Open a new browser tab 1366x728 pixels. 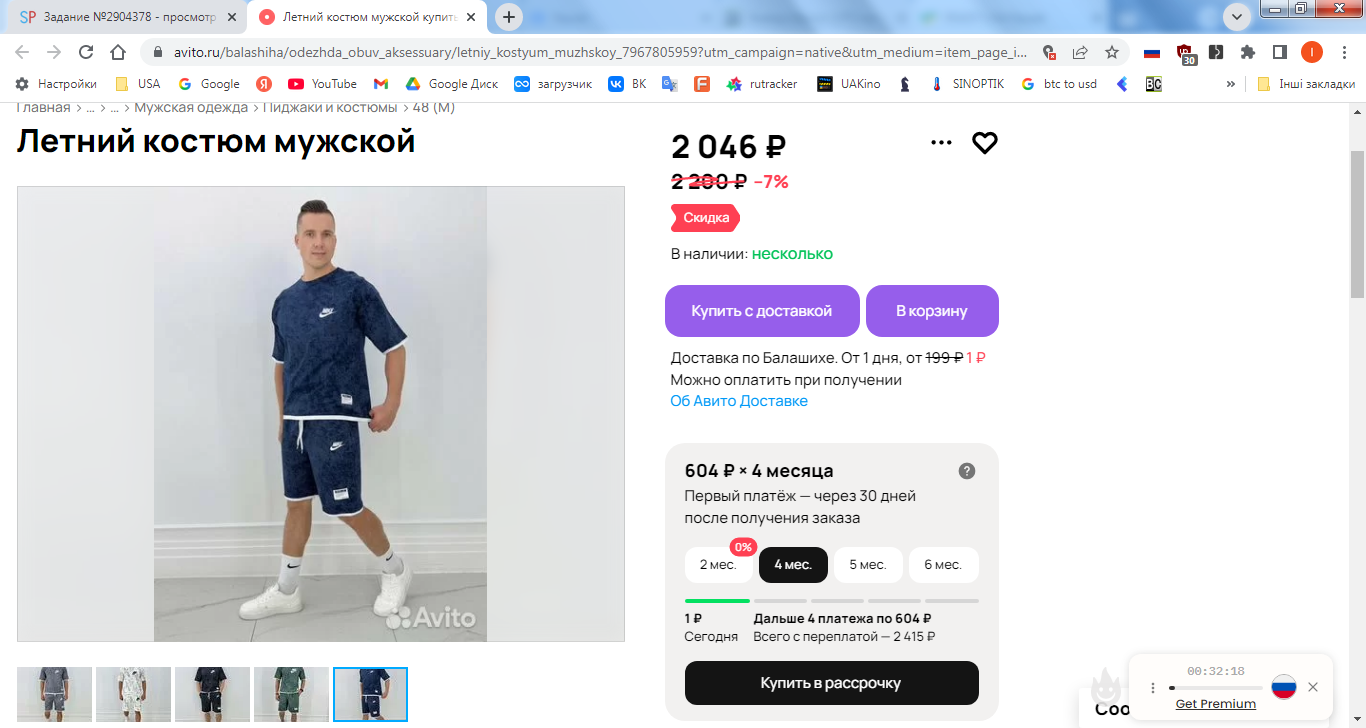click(x=510, y=17)
